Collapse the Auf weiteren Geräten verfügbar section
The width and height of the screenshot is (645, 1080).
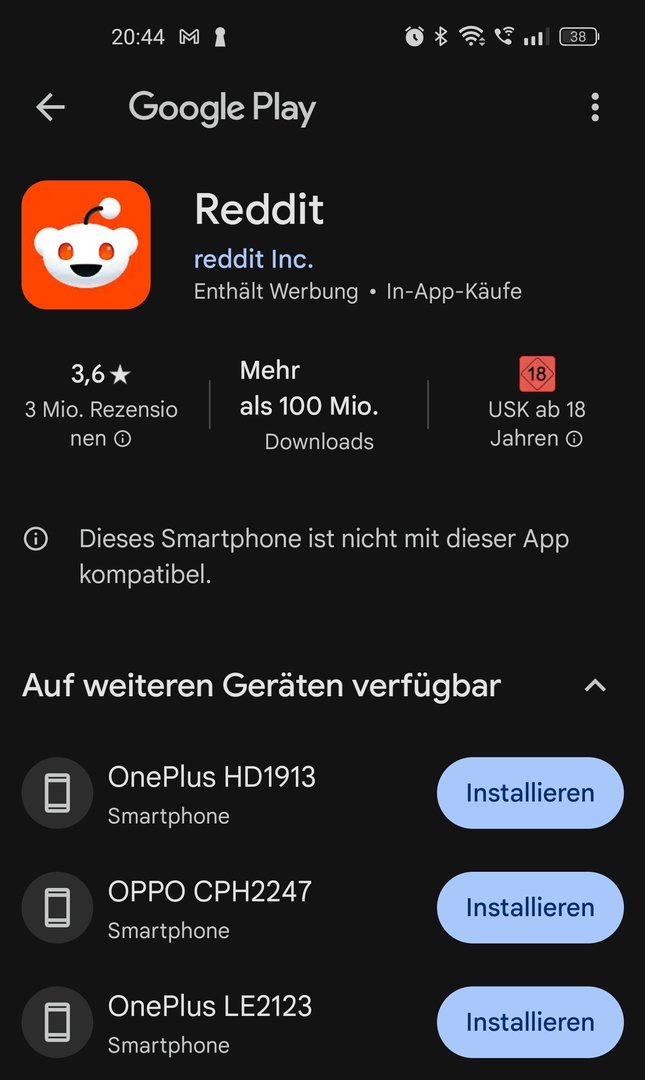pyautogui.click(x=595, y=685)
